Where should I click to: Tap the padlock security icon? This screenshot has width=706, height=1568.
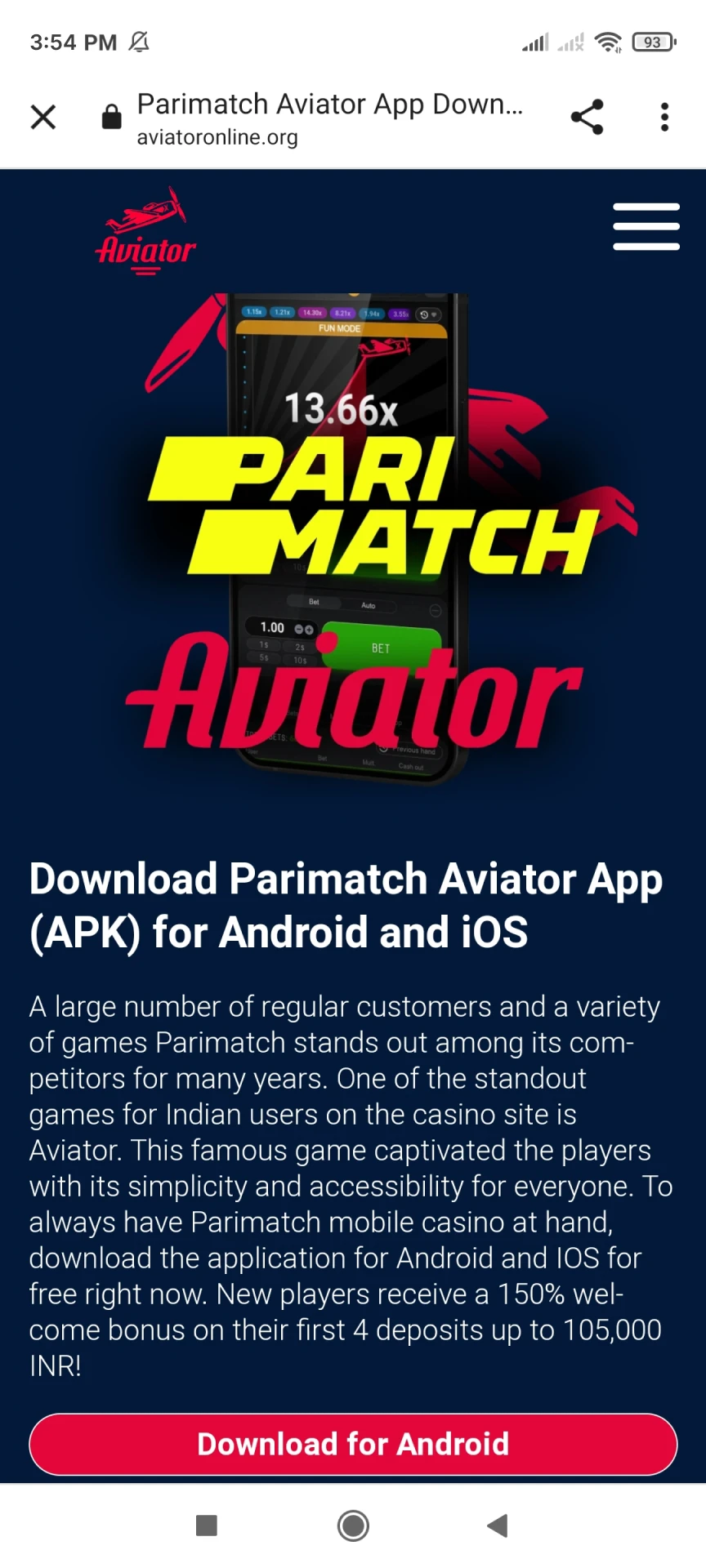click(110, 116)
